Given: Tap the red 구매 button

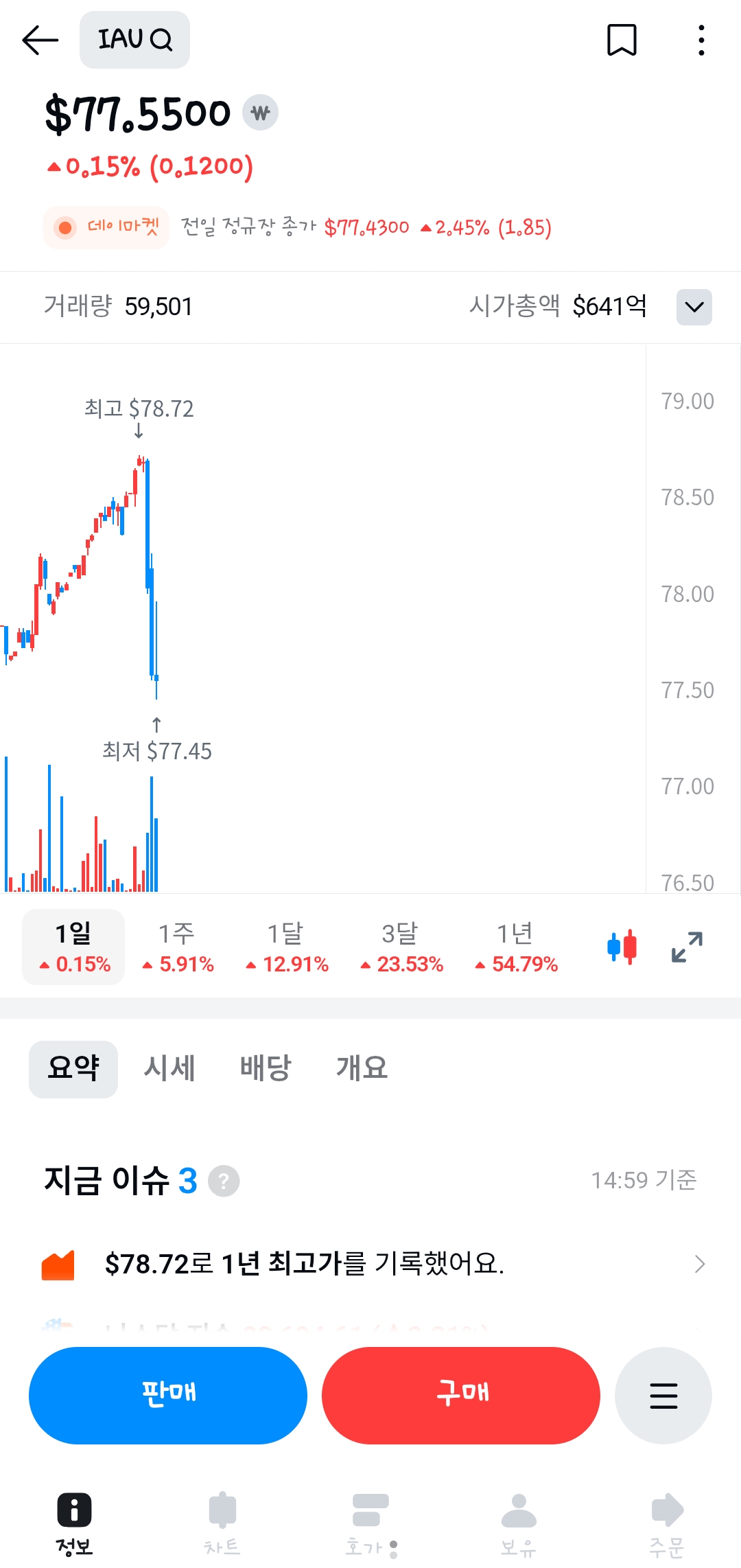Looking at the screenshot, I should 461,1395.
